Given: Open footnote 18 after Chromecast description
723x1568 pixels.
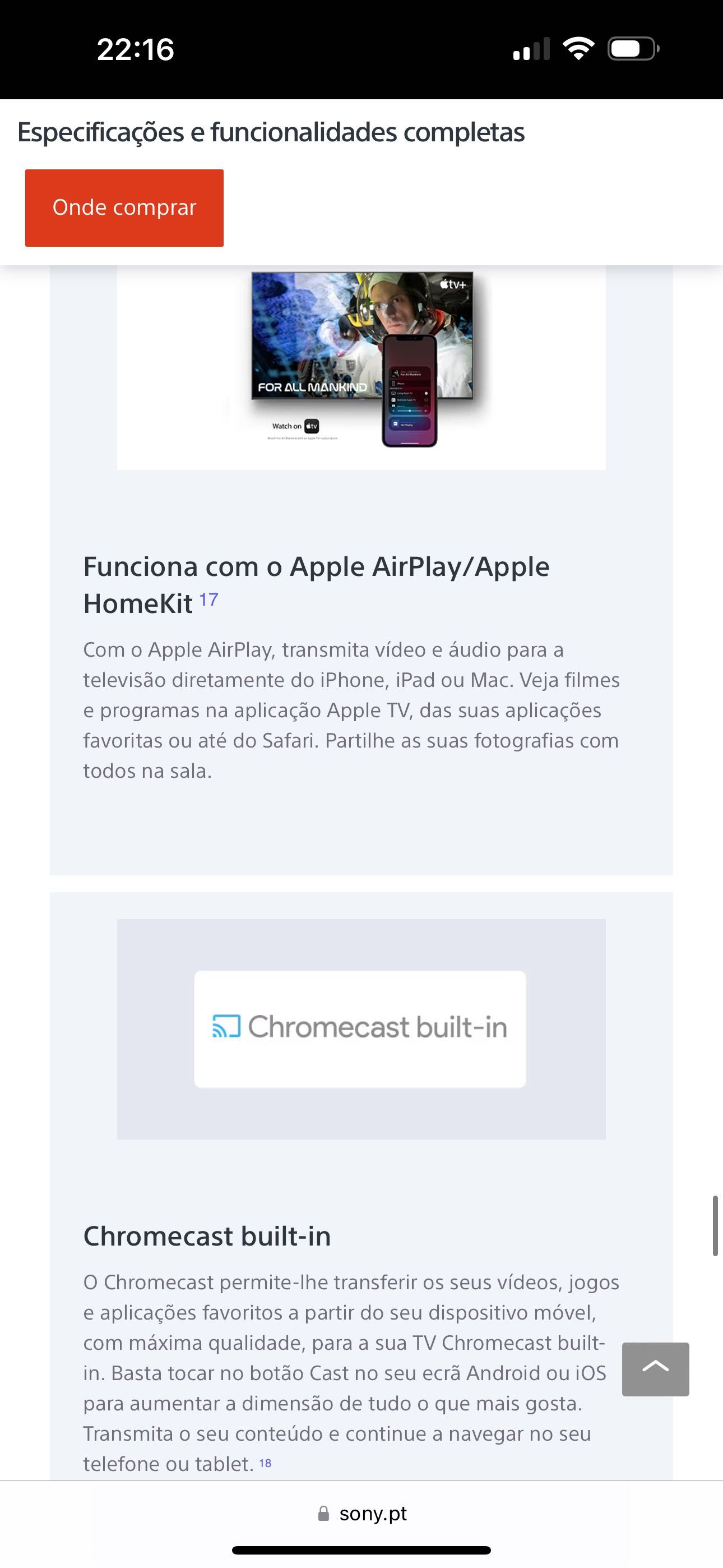Looking at the screenshot, I should click(265, 1463).
